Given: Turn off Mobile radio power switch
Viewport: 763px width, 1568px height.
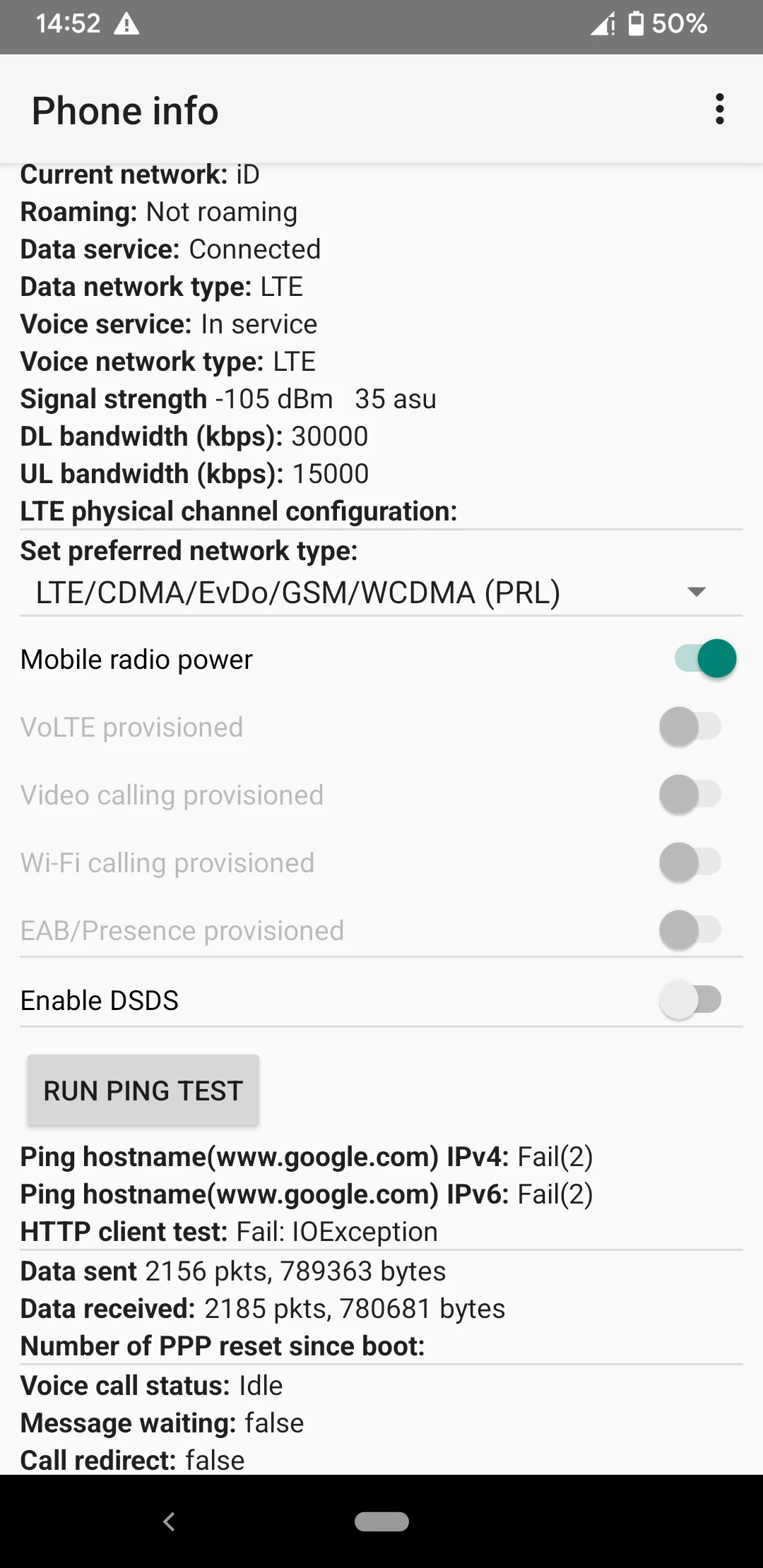Looking at the screenshot, I should [705, 658].
